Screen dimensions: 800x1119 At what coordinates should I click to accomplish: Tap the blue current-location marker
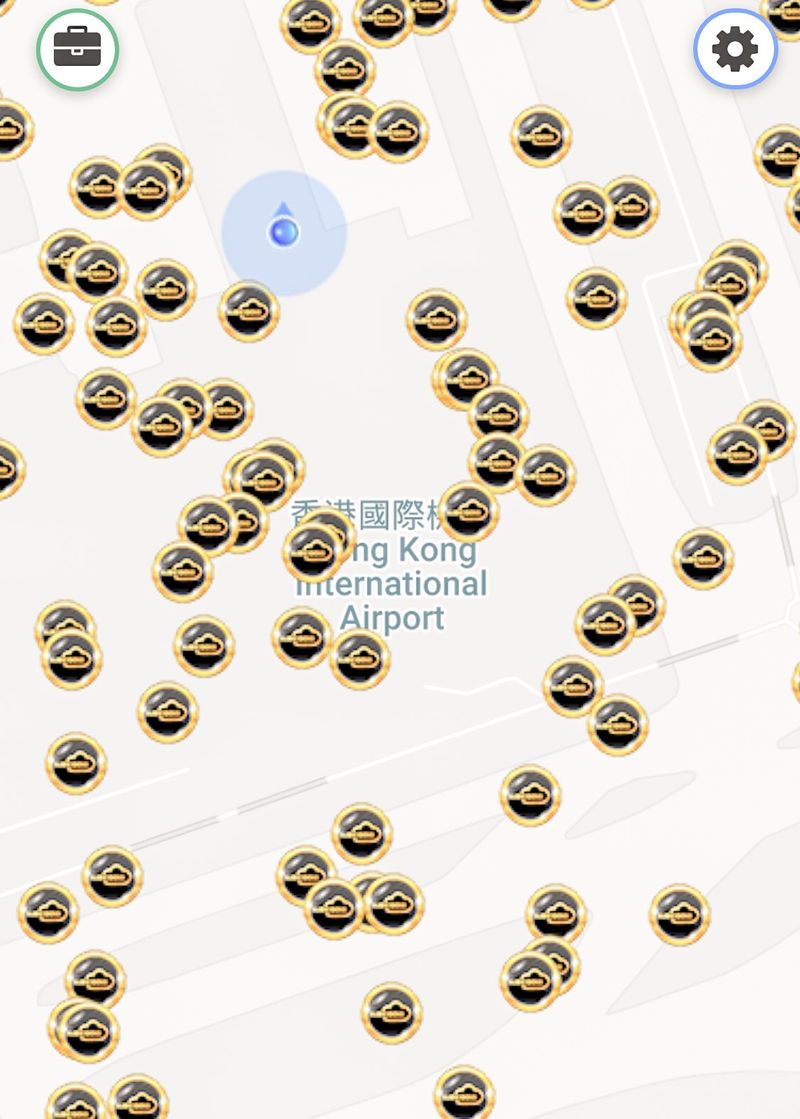[284, 232]
